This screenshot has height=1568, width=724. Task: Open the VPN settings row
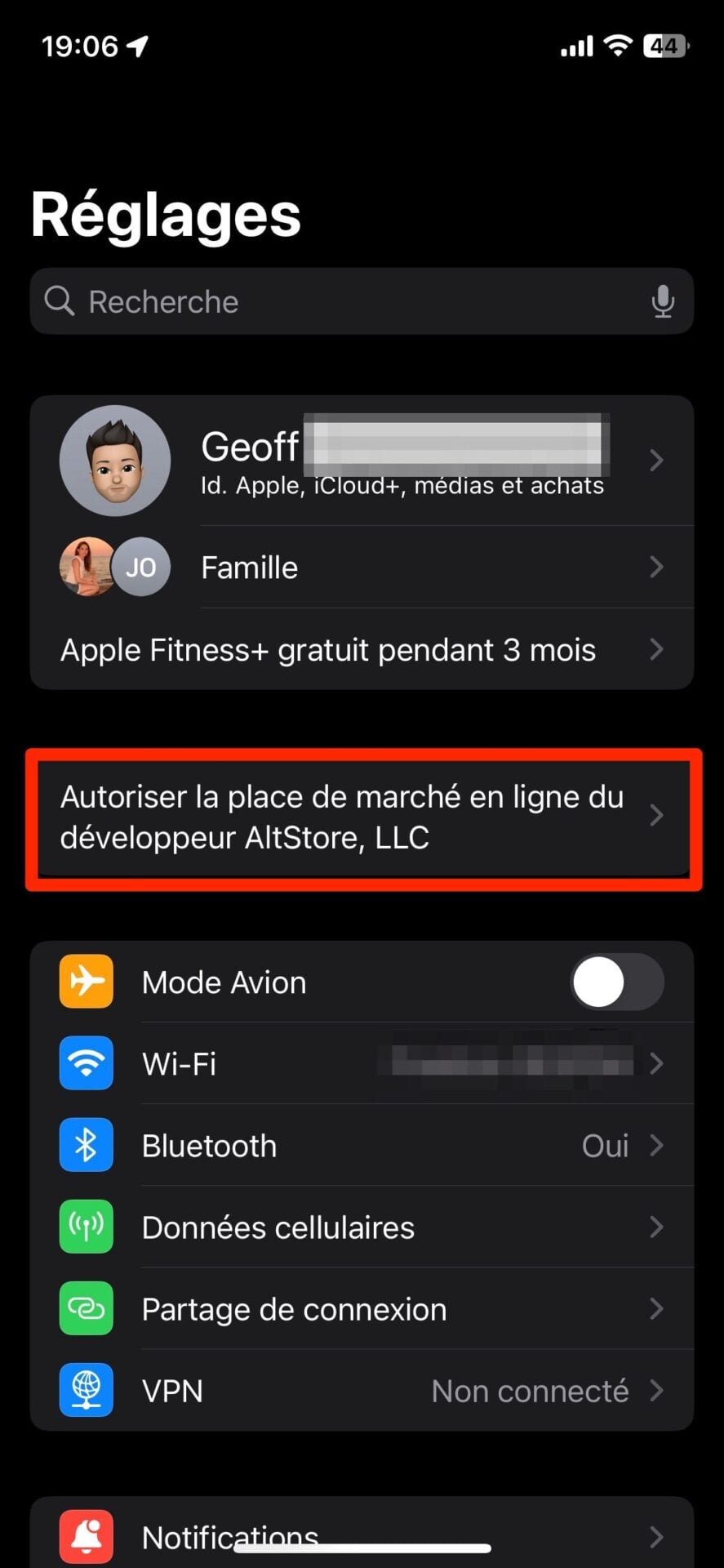pos(362,1391)
